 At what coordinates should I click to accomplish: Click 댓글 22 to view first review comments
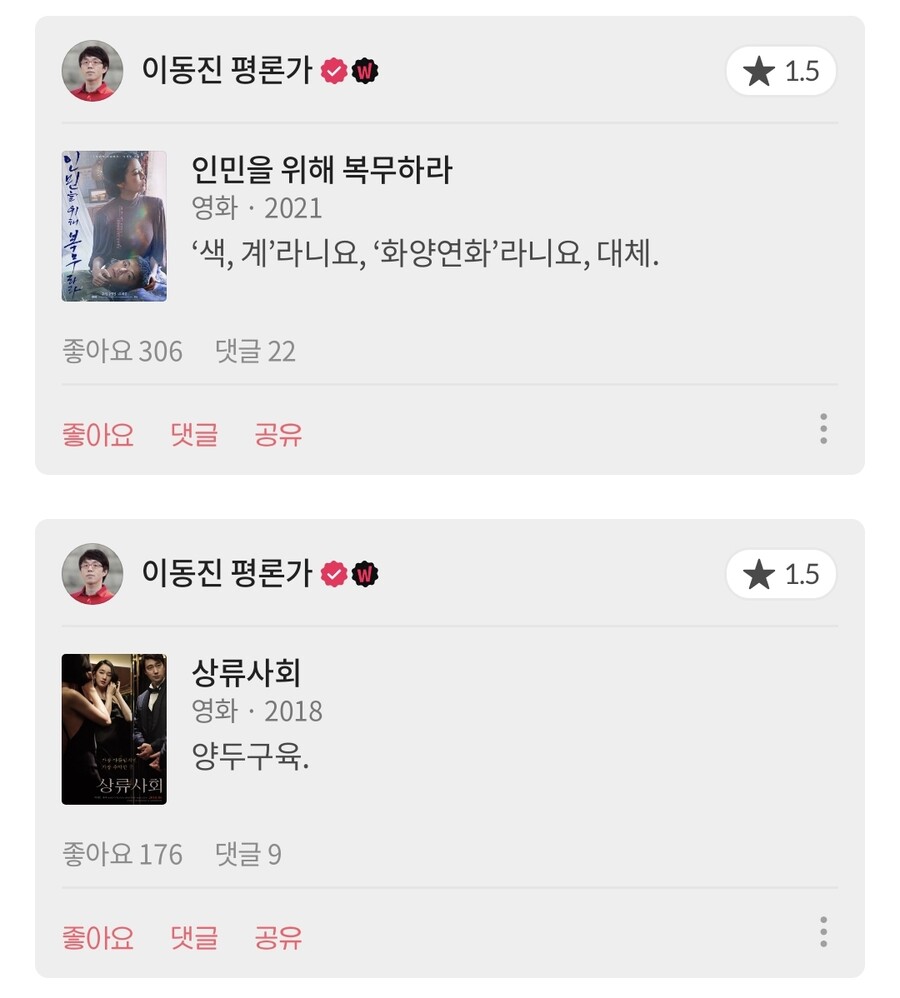point(255,351)
